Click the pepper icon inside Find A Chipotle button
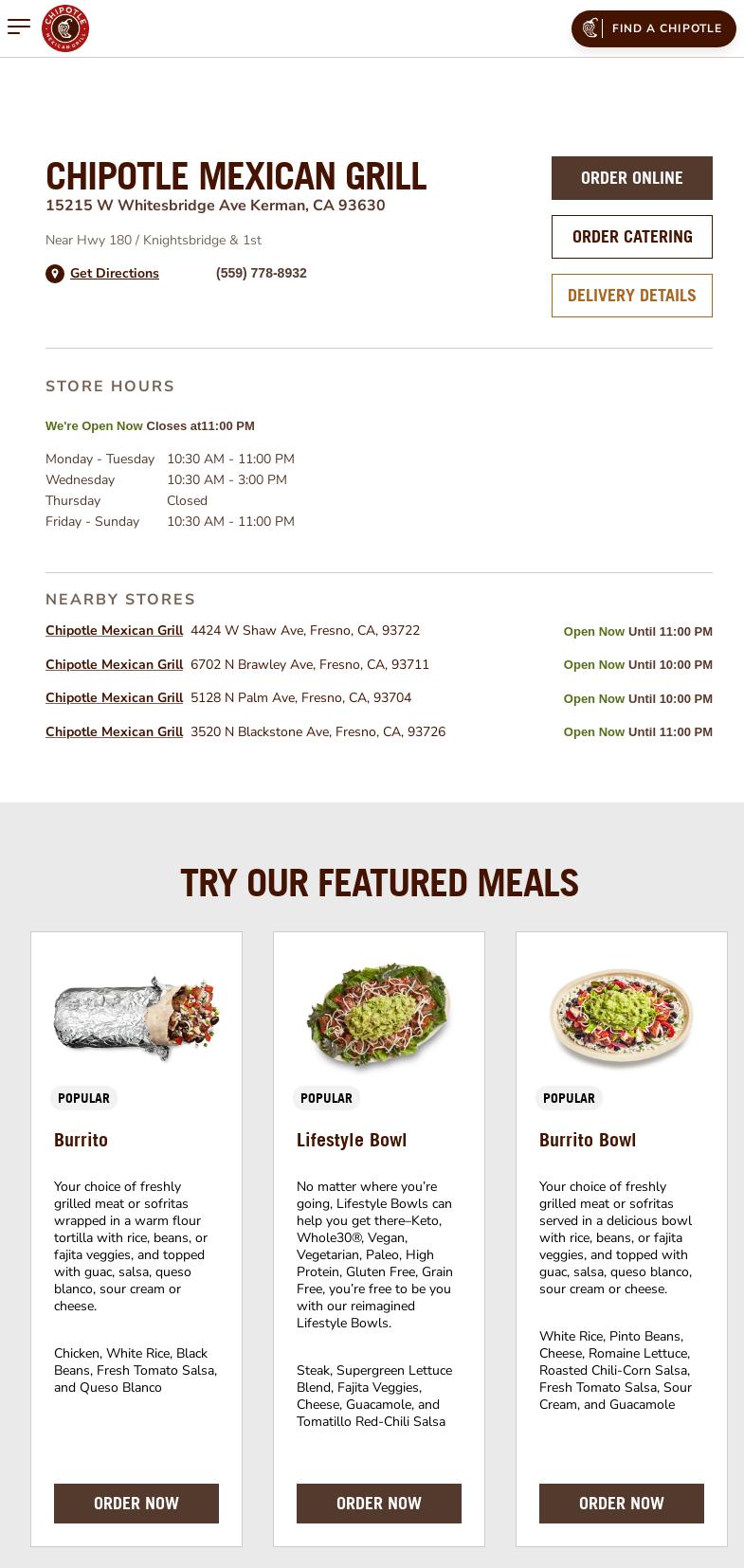744x1568 pixels. click(590, 28)
